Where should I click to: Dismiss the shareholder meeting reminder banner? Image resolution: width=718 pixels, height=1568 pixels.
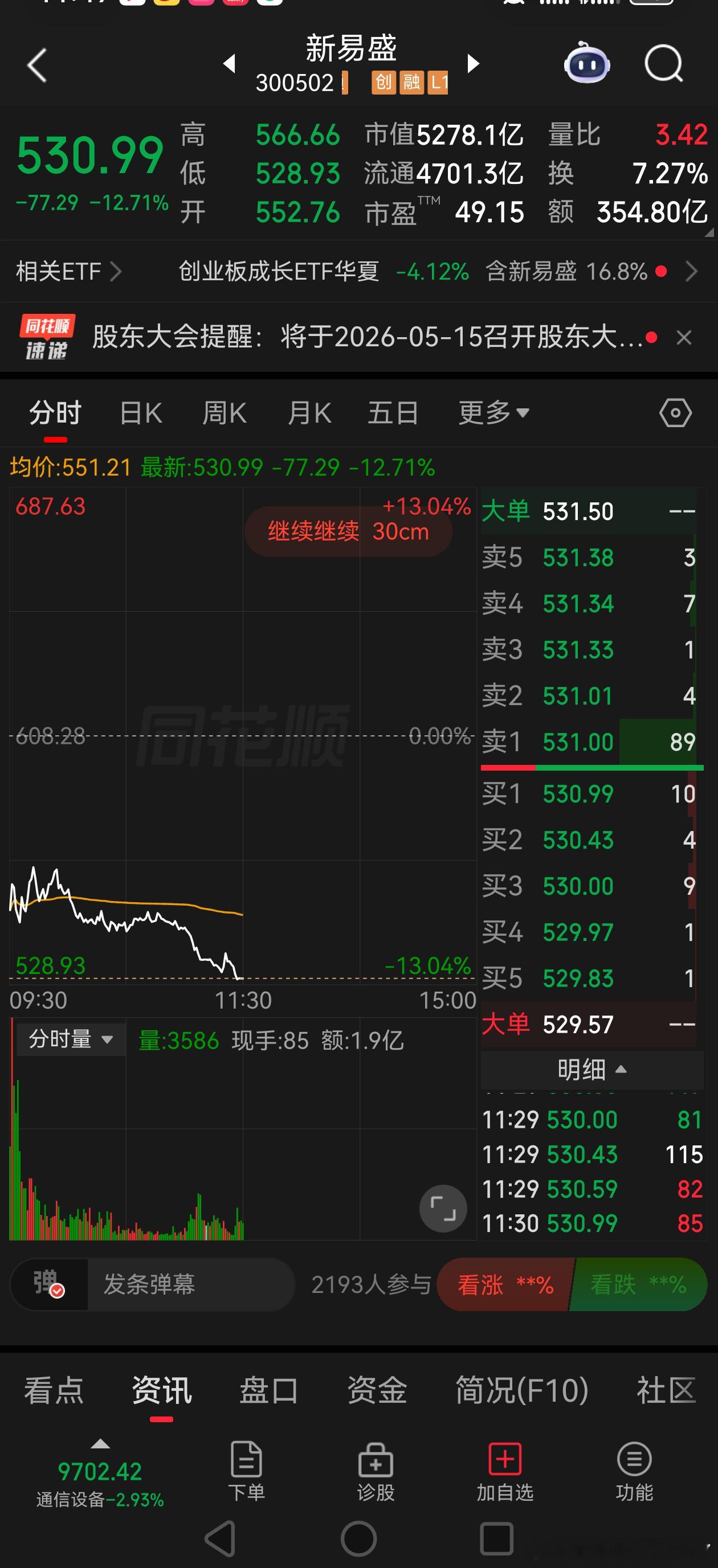pos(684,337)
